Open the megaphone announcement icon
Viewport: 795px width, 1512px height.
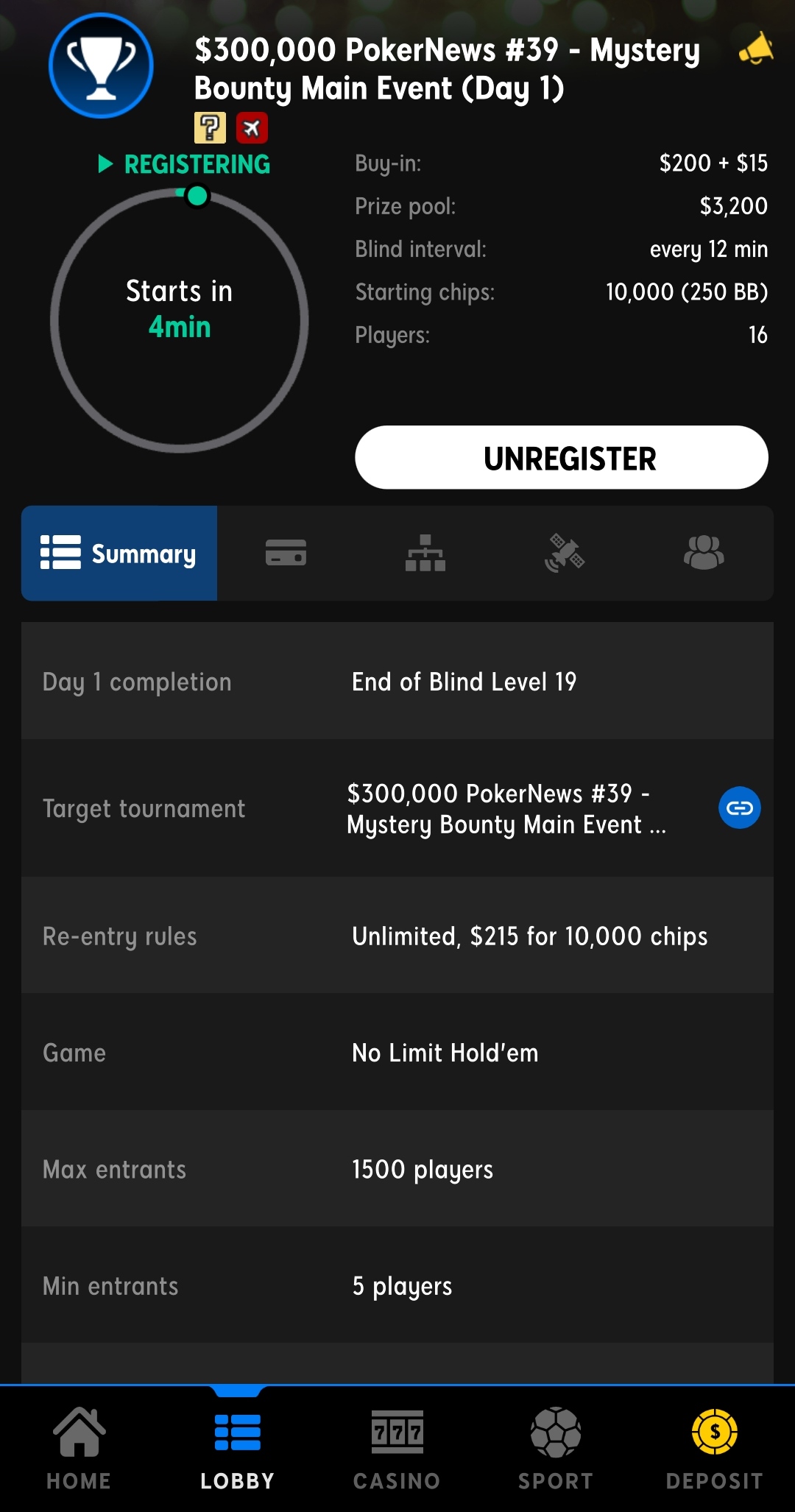pos(756,49)
